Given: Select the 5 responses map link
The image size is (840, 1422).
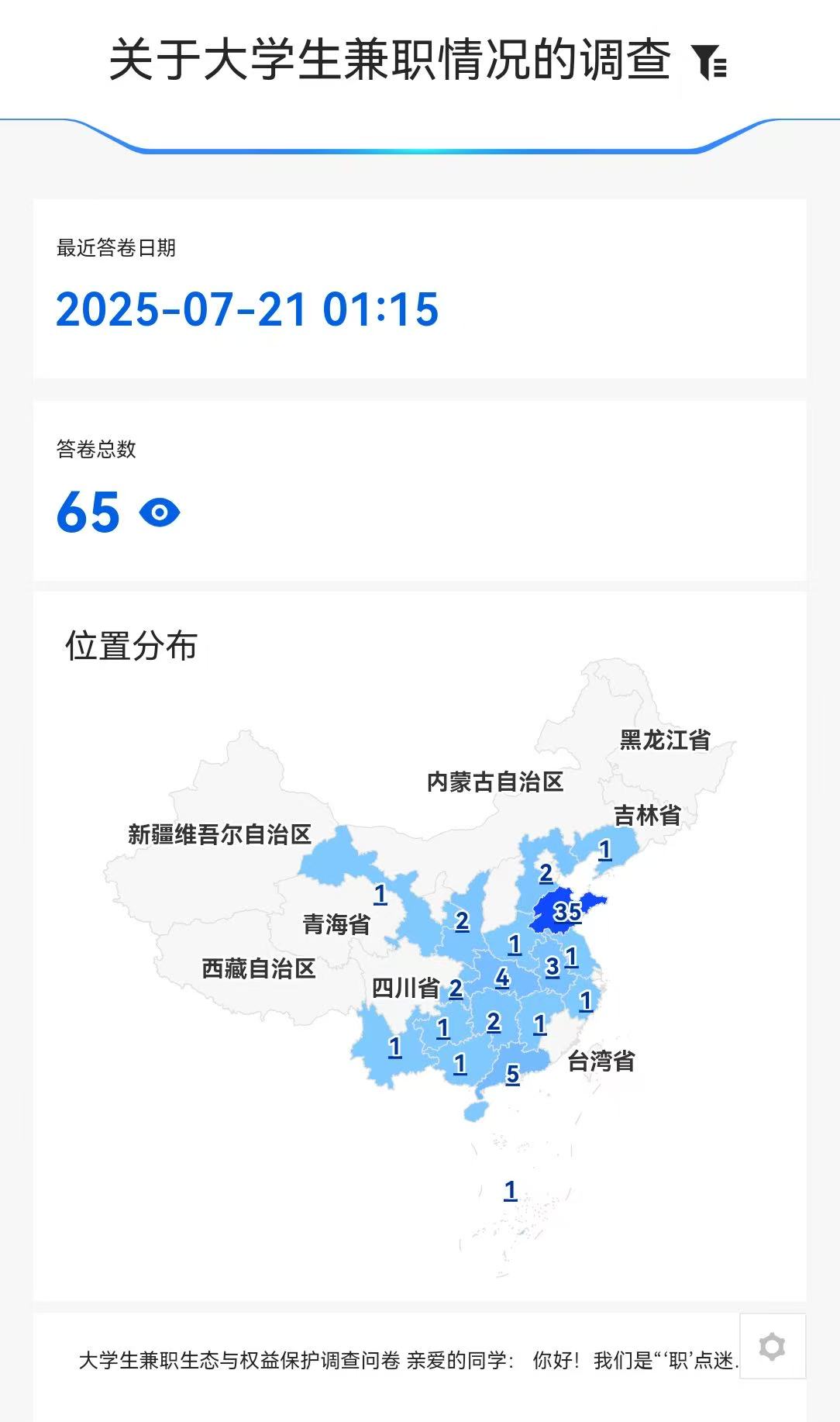Looking at the screenshot, I should [x=512, y=1075].
